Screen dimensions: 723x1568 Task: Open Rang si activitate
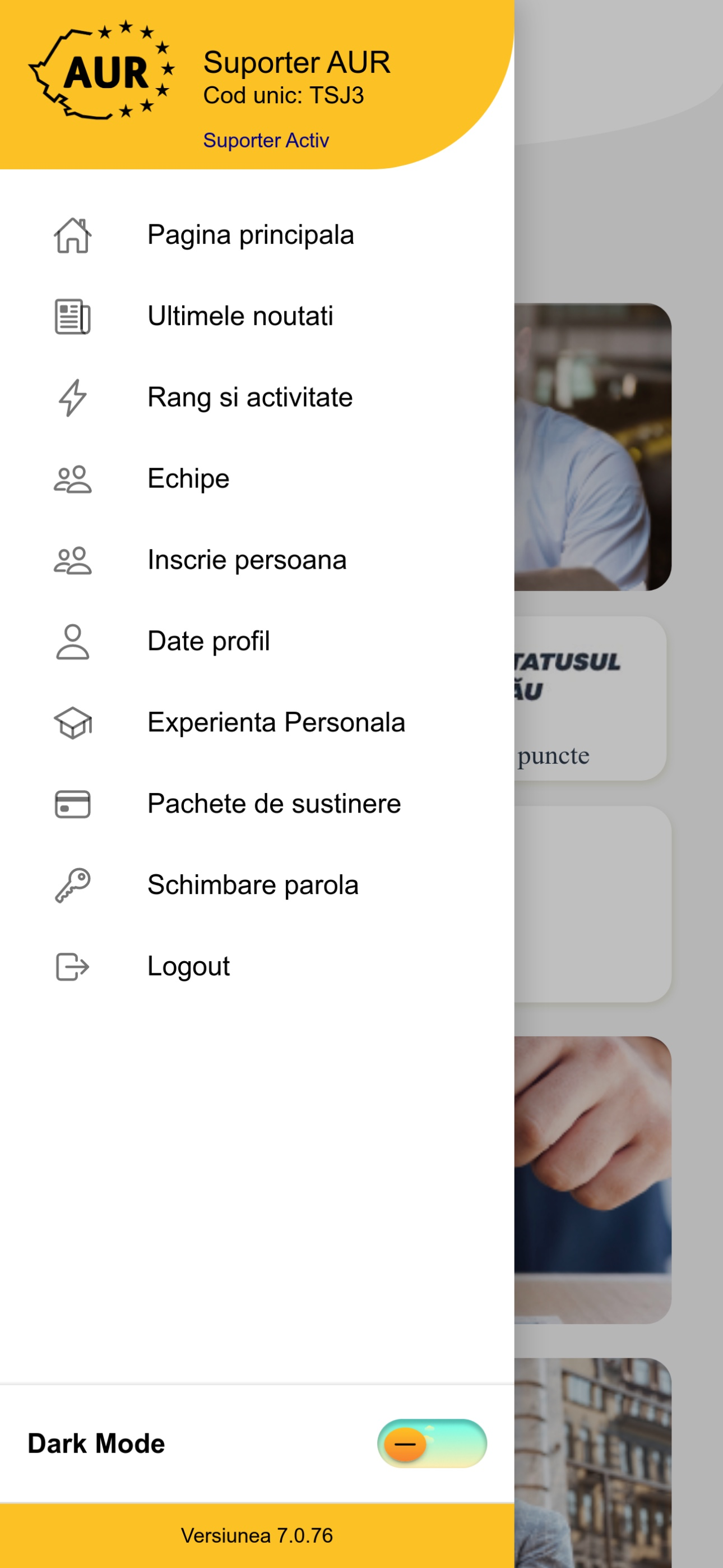point(250,398)
